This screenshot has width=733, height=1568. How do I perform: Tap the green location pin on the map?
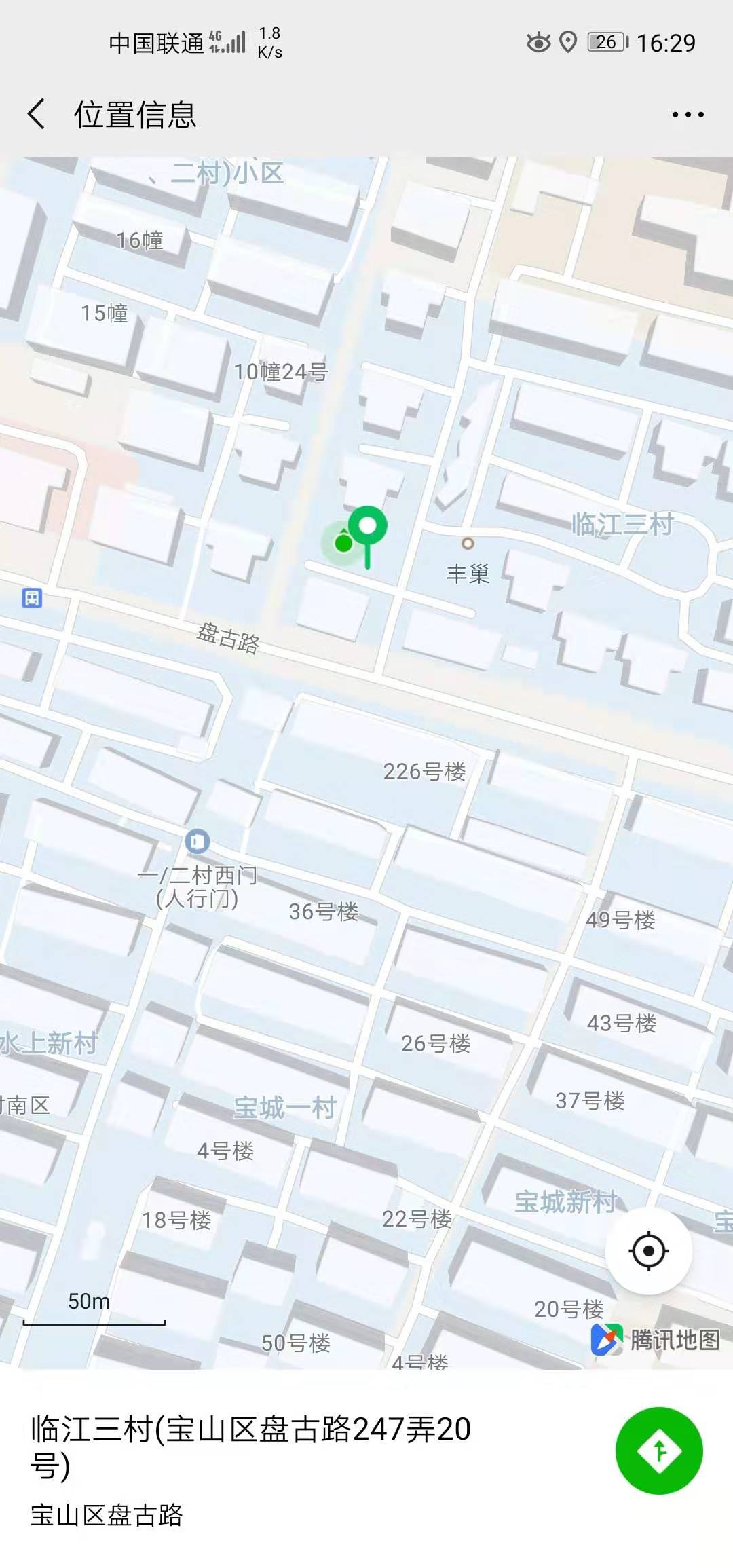(367, 527)
